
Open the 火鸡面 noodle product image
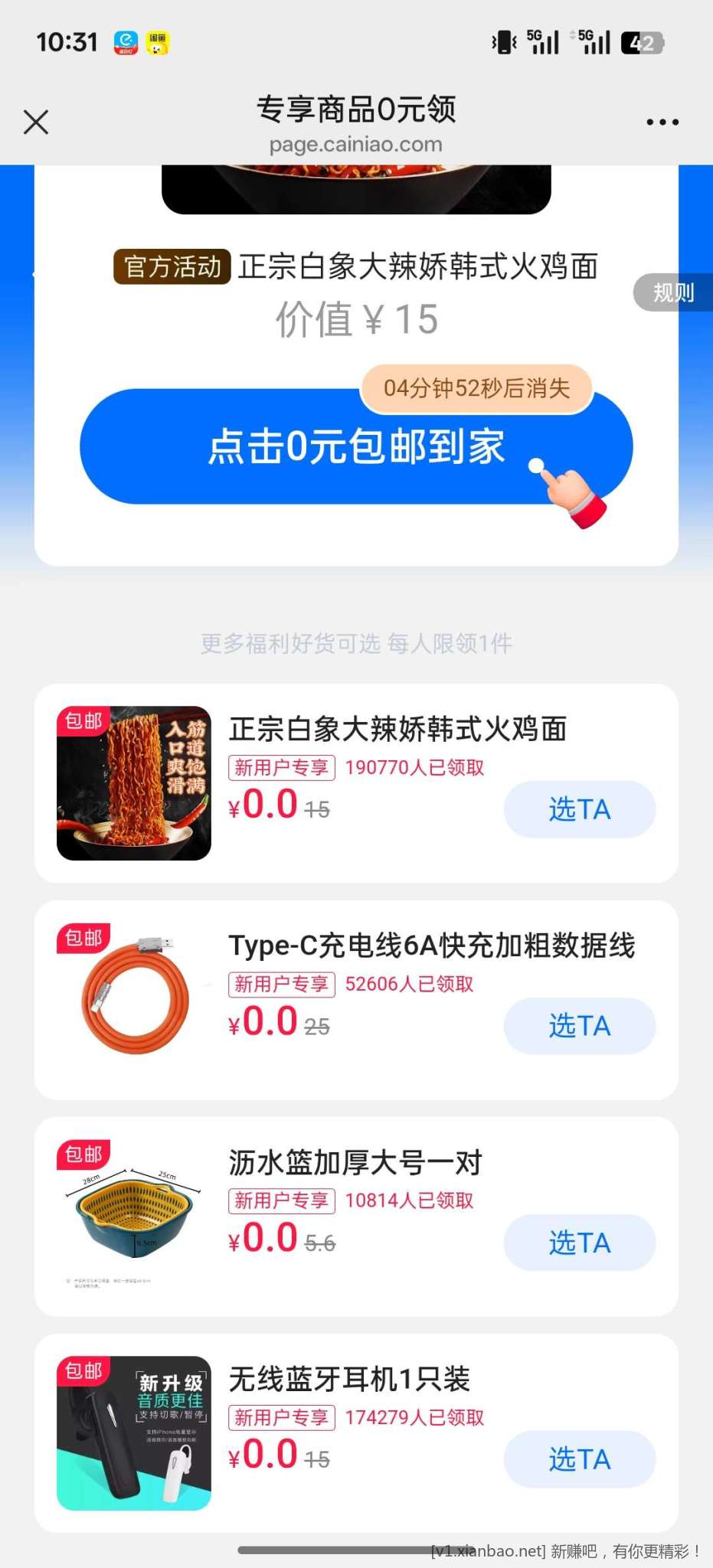(134, 783)
